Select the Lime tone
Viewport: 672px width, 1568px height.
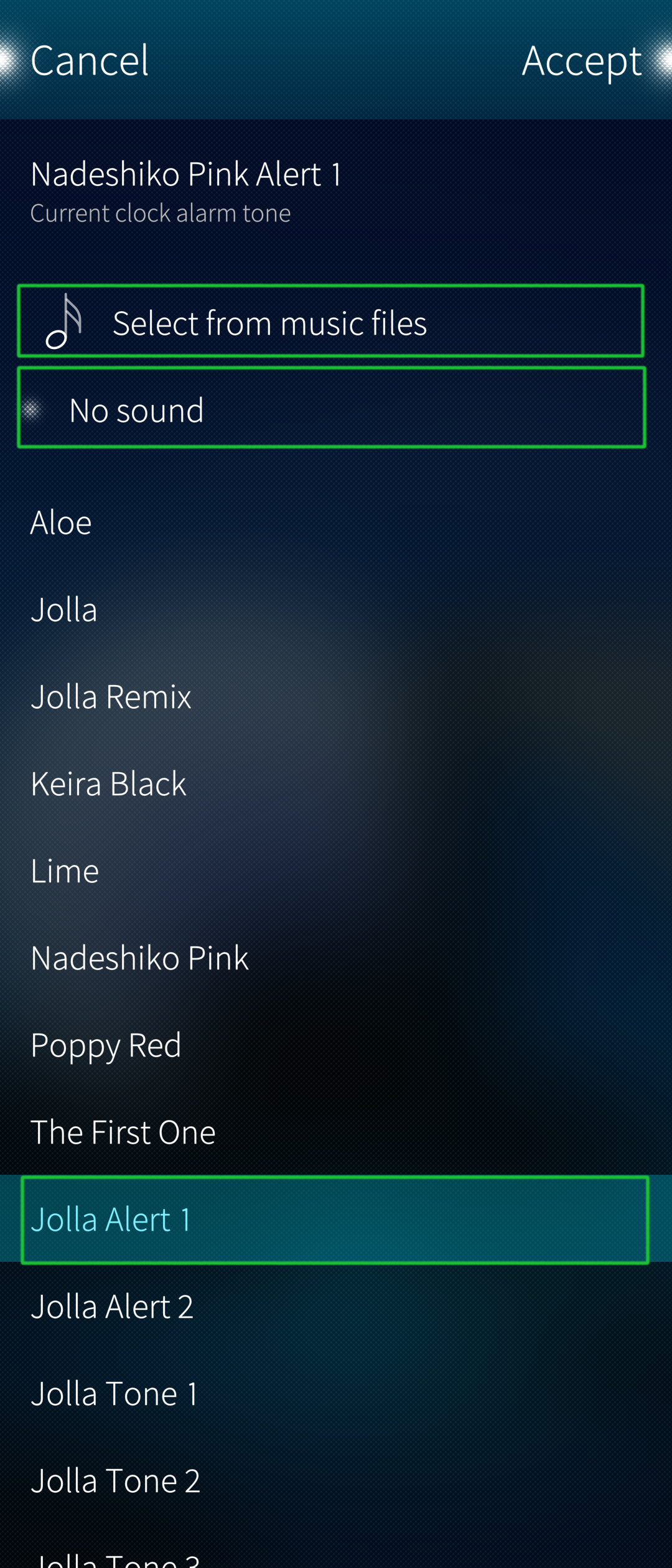point(65,870)
